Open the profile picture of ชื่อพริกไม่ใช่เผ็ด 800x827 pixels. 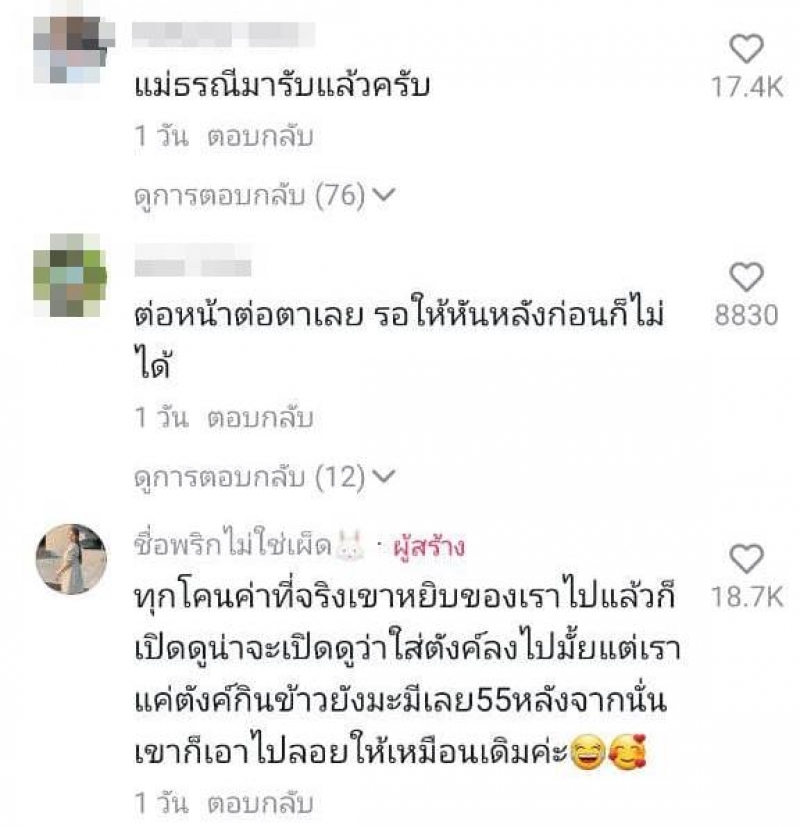71,559
